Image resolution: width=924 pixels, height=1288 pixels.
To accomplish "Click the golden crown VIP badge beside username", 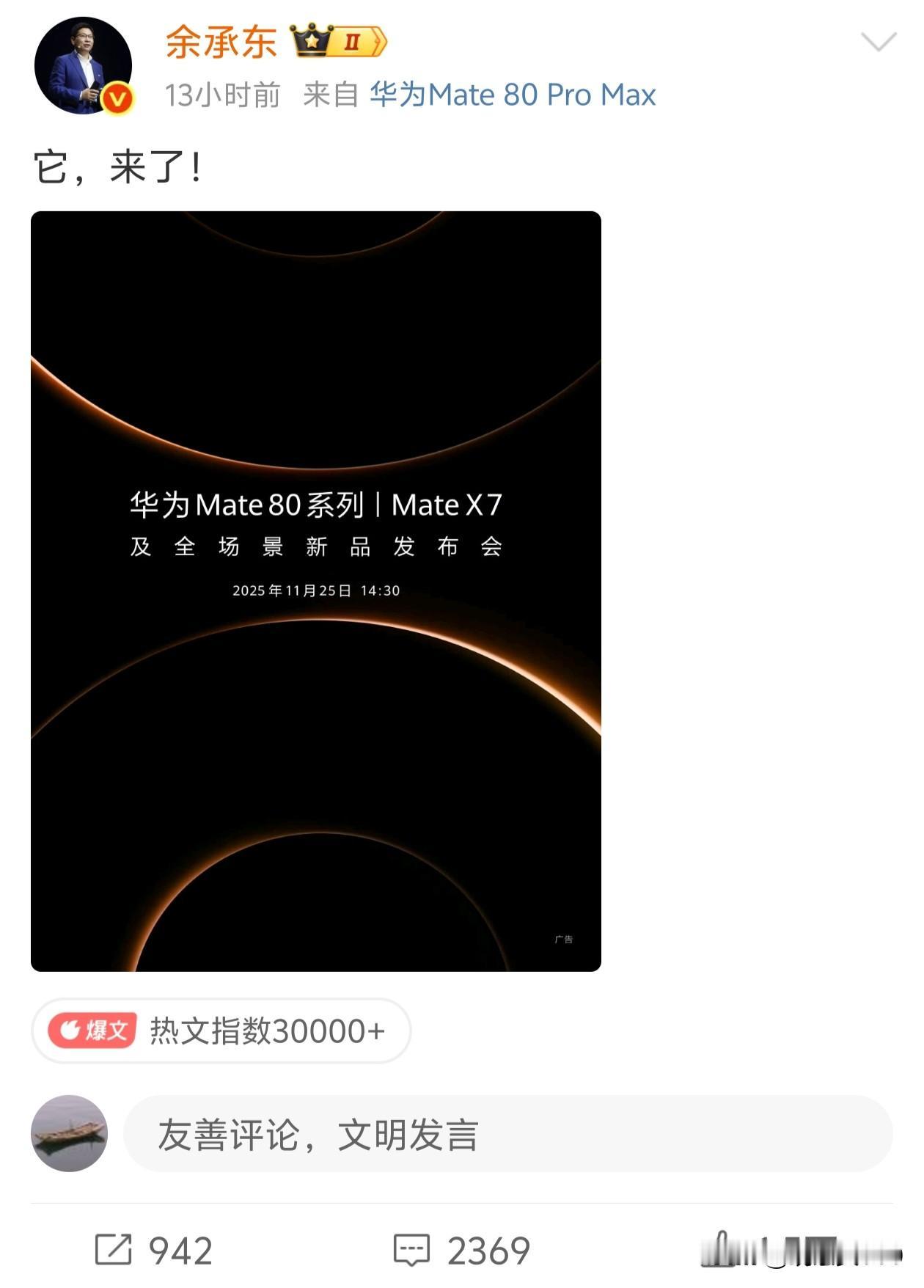I will [x=313, y=42].
